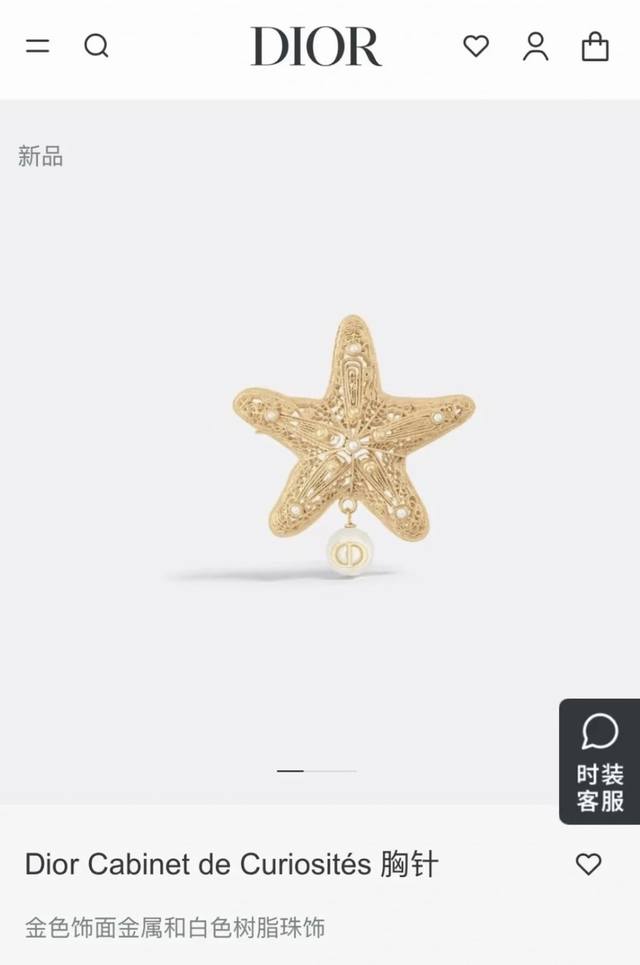Open the wishlist heart in header
Image resolution: width=640 pixels, height=965 pixels.
pyautogui.click(x=476, y=46)
